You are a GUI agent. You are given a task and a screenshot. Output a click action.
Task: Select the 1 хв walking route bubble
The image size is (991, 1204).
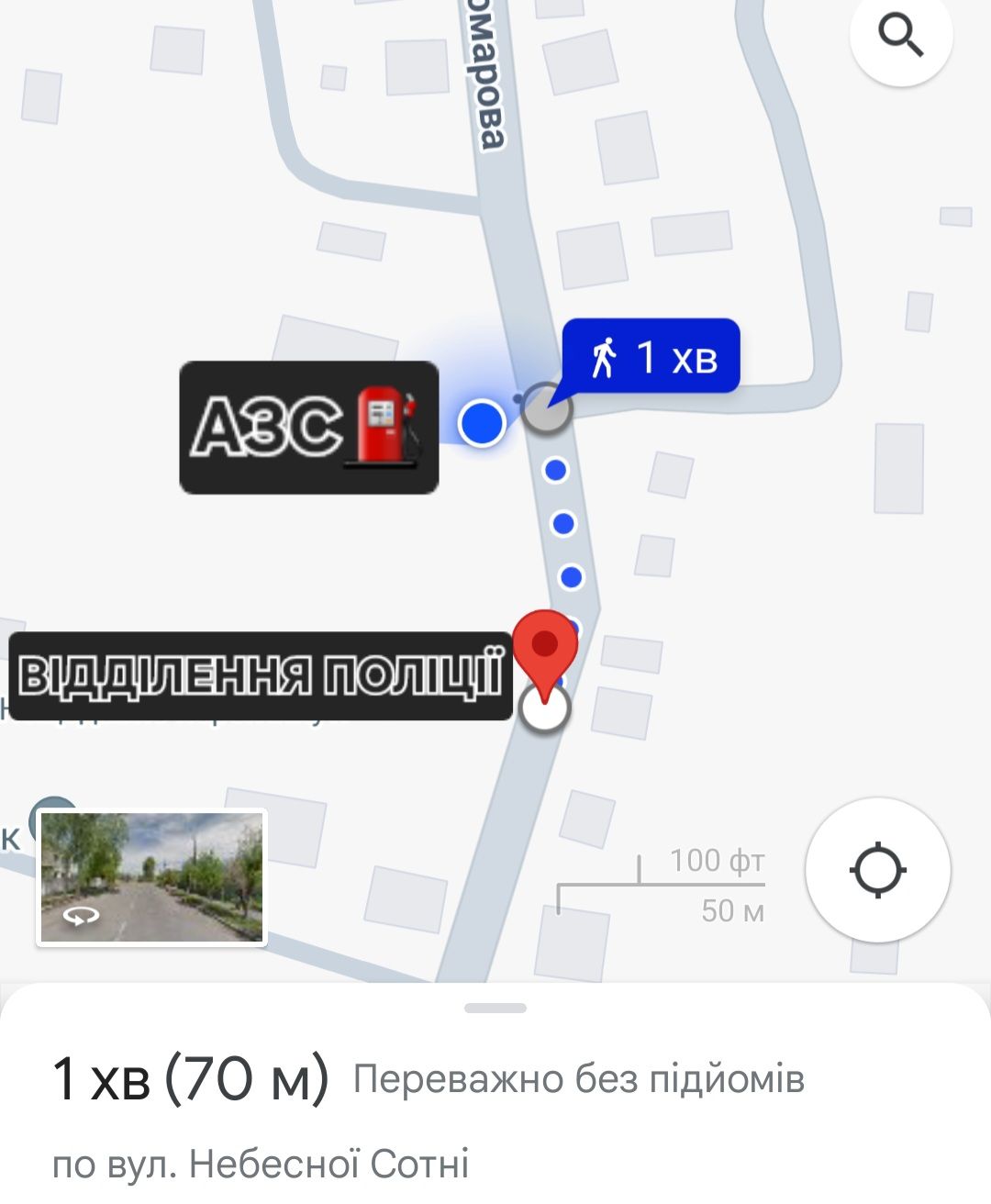click(651, 357)
